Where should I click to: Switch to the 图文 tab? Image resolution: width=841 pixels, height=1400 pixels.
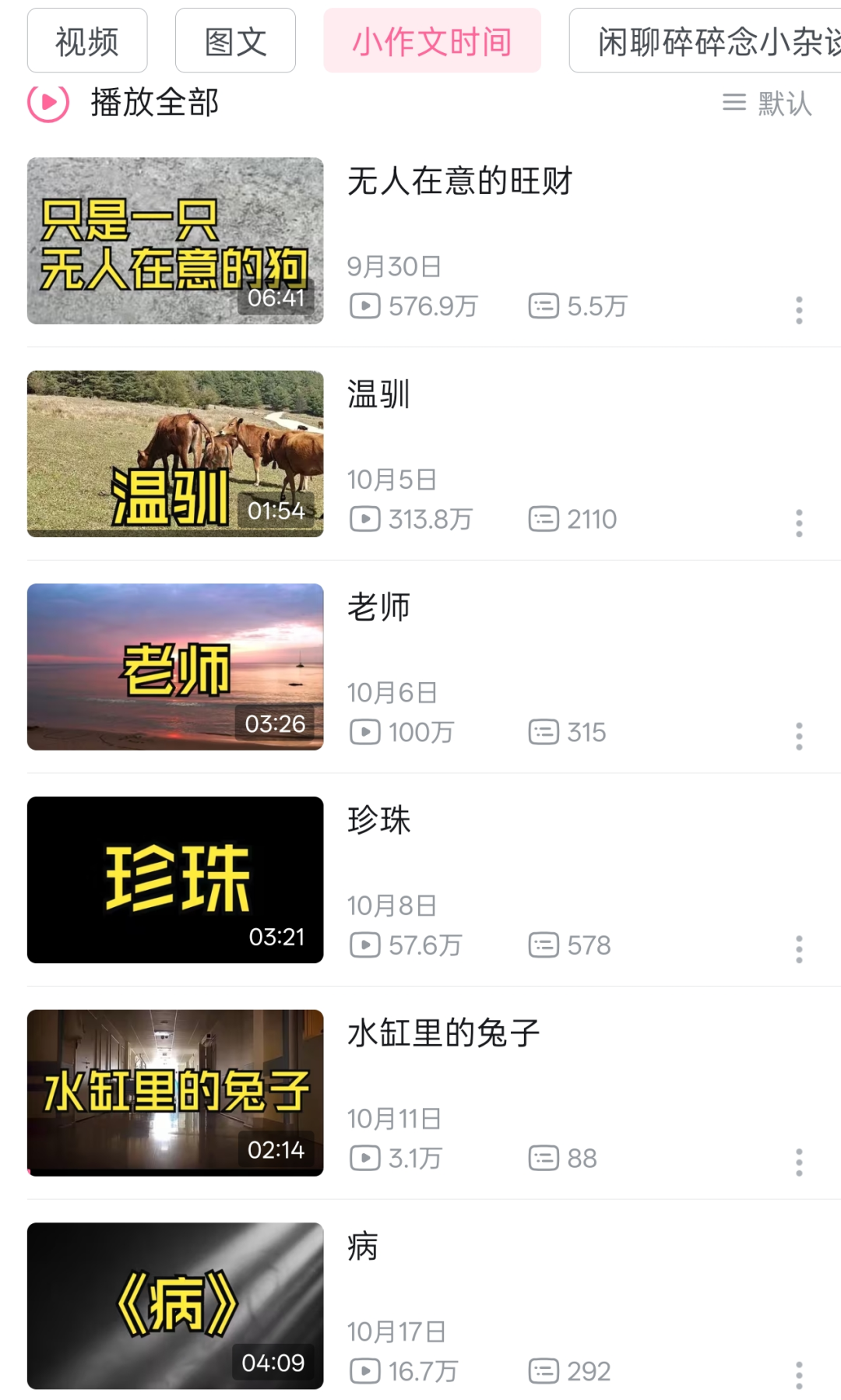[235, 41]
